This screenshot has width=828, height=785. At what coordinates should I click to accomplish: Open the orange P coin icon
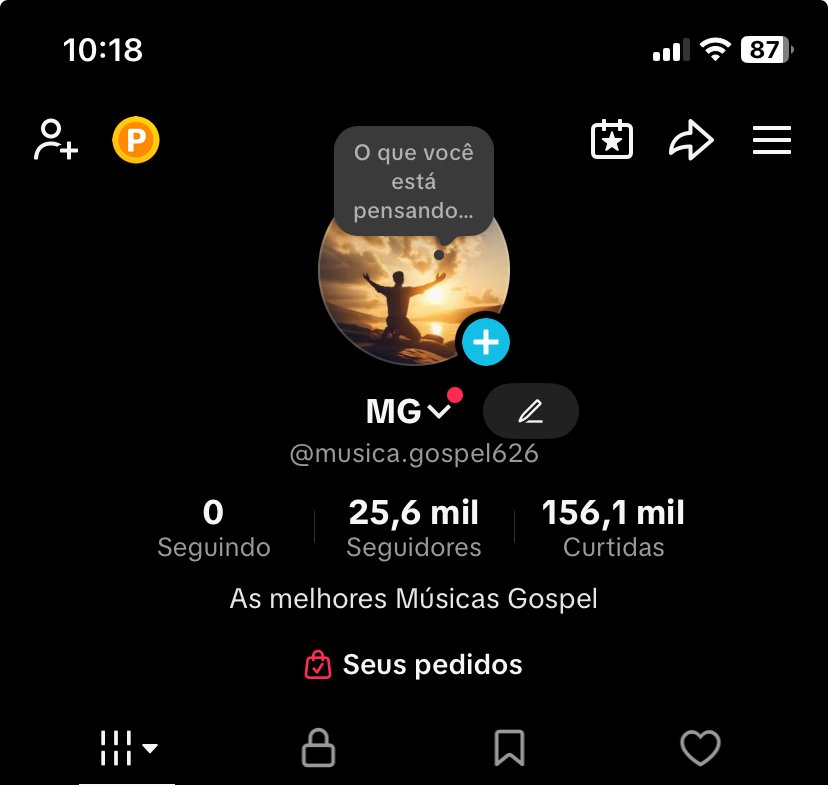point(136,140)
